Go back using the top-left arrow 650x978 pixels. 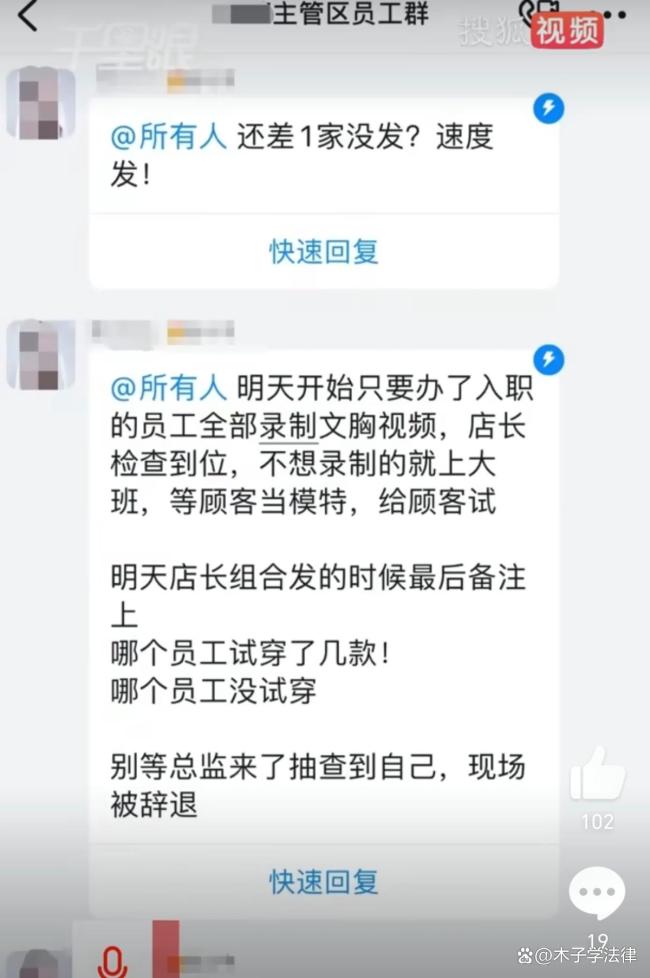point(27,16)
